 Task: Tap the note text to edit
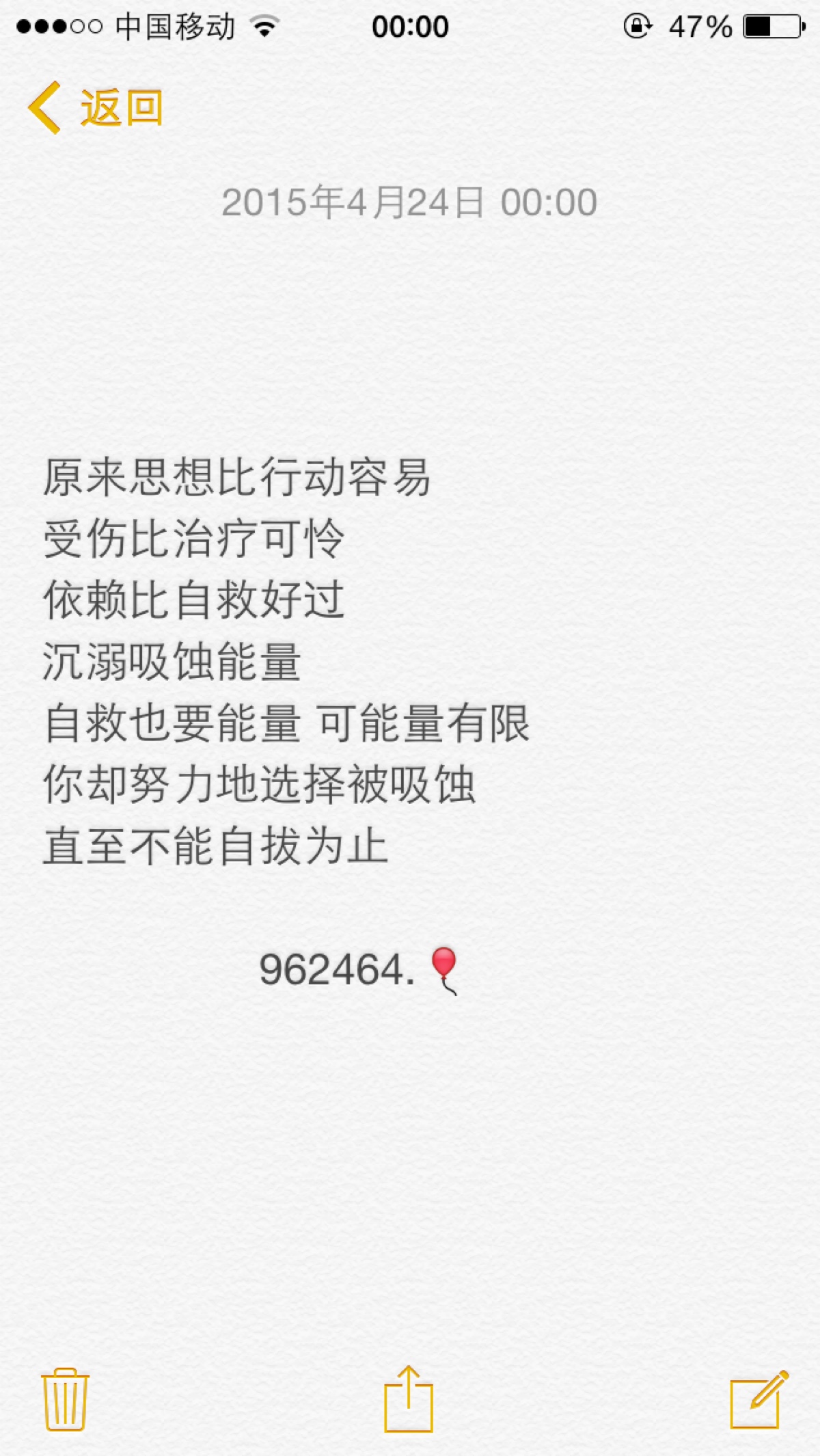tap(287, 660)
